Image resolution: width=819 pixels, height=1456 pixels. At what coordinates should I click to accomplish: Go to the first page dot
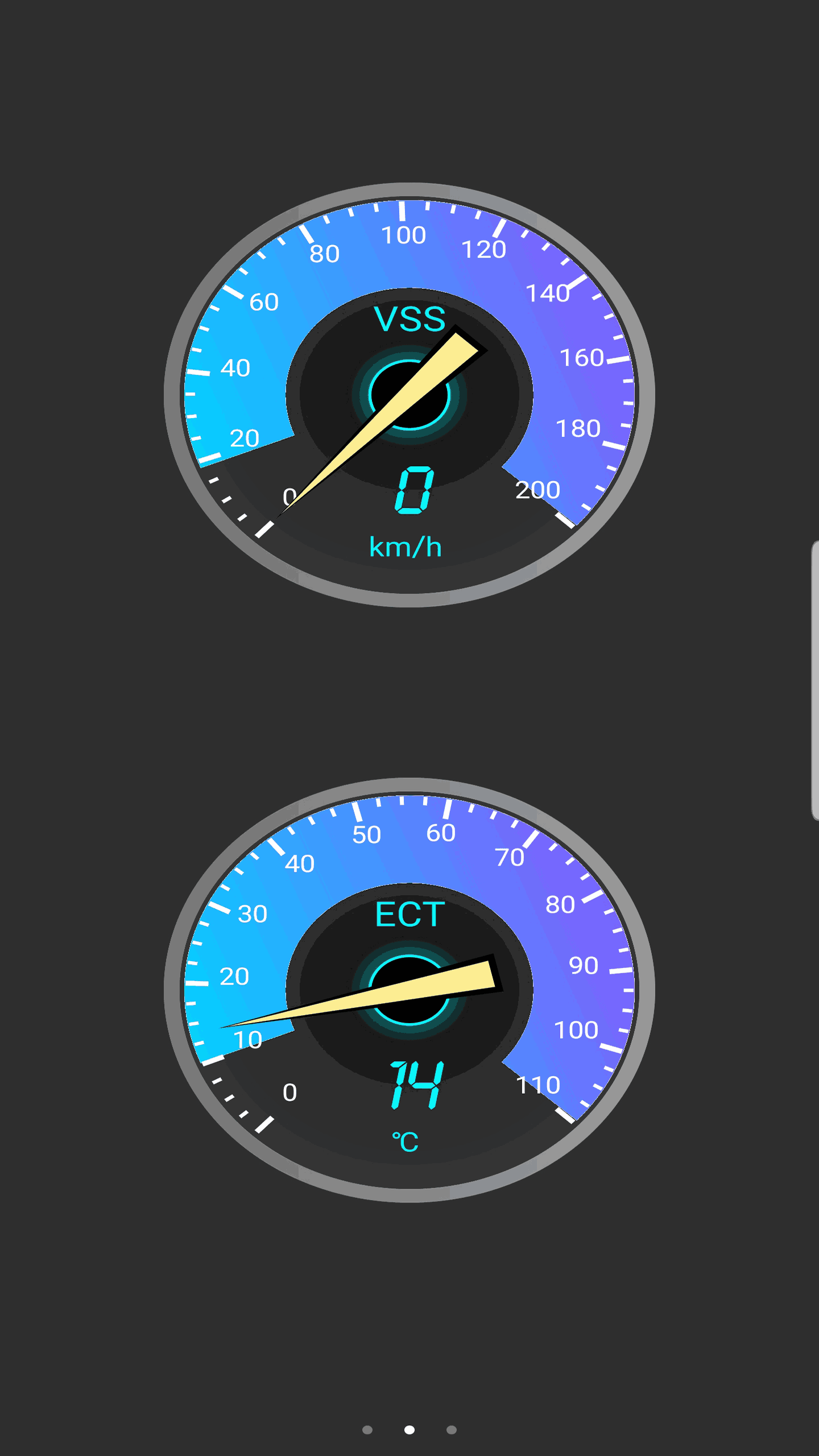pos(367,1430)
